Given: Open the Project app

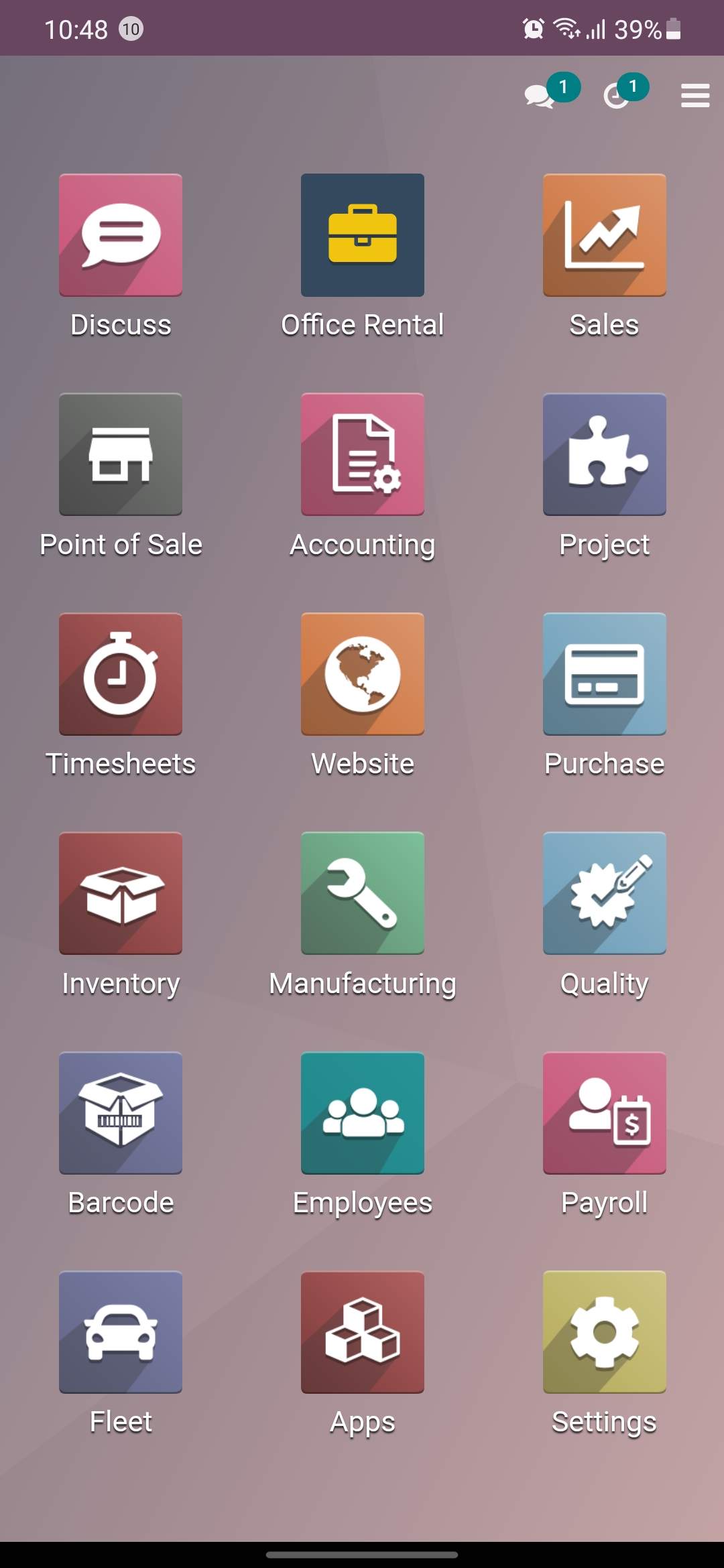Looking at the screenshot, I should pos(604,454).
